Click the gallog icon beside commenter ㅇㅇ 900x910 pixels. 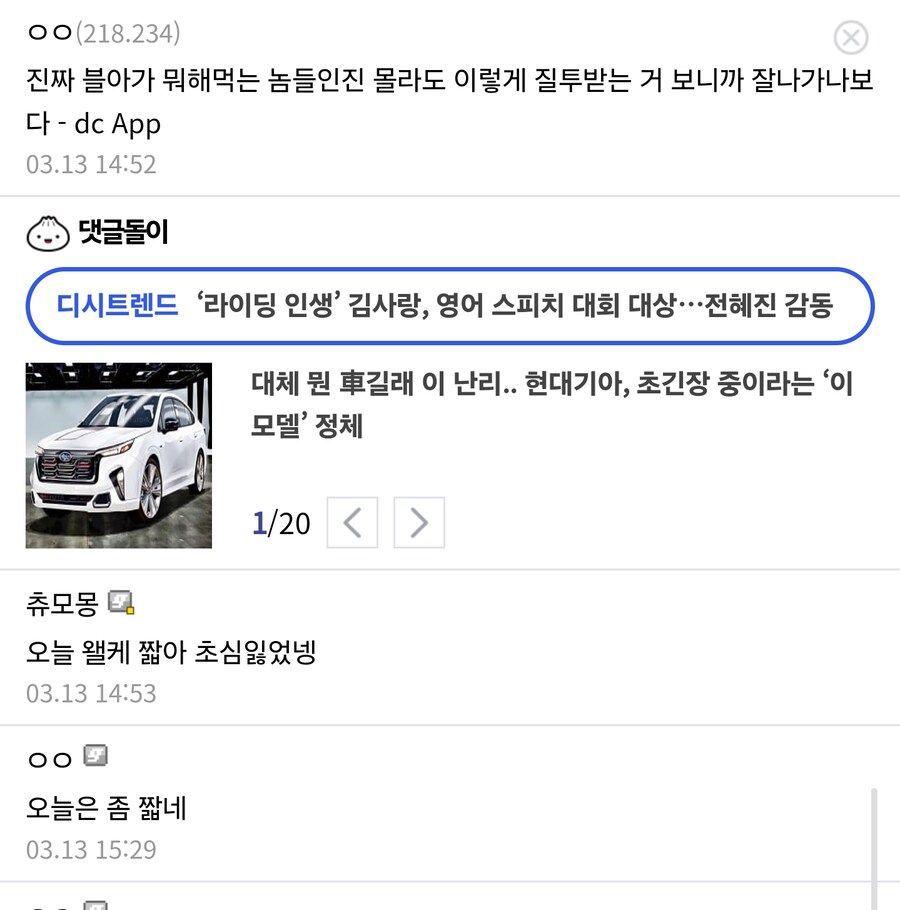click(94, 756)
